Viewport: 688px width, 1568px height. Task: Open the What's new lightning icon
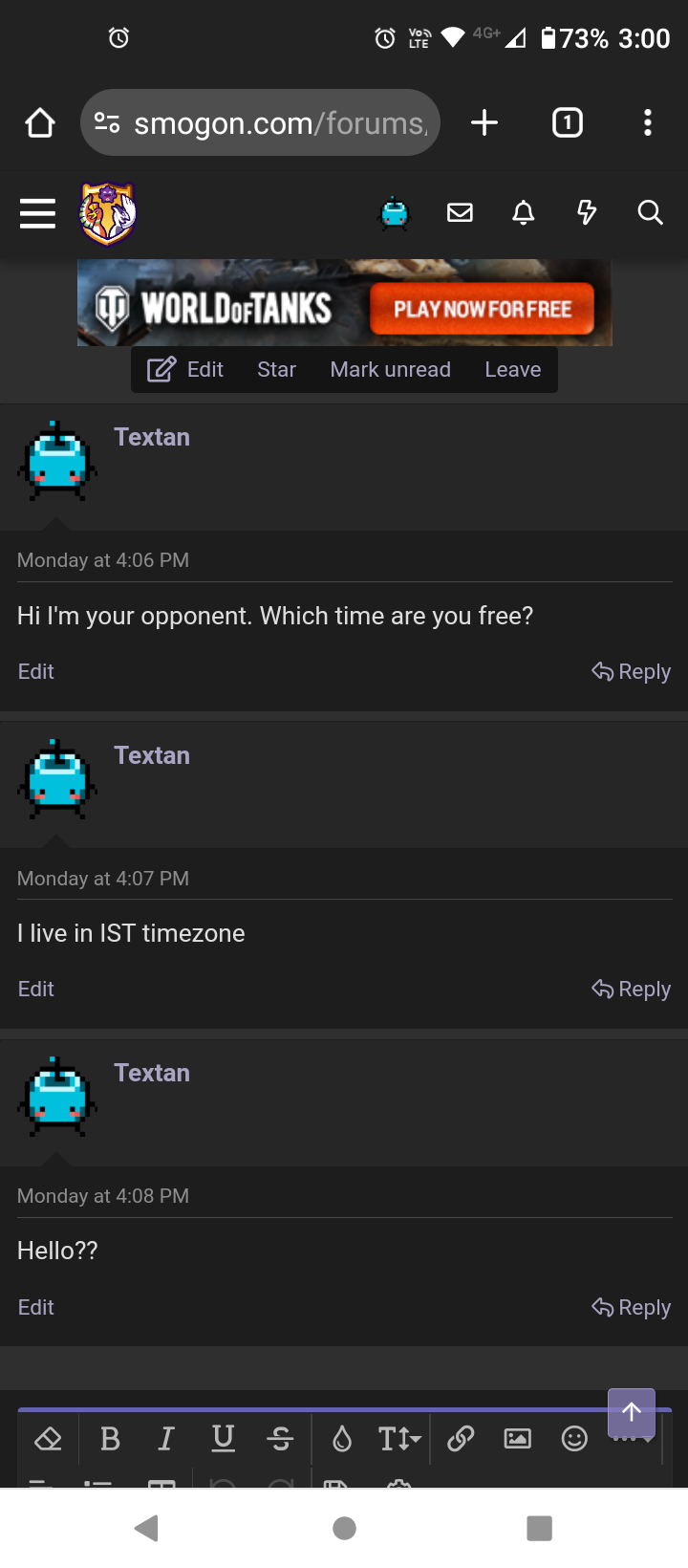pyautogui.click(x=587, y=212)
